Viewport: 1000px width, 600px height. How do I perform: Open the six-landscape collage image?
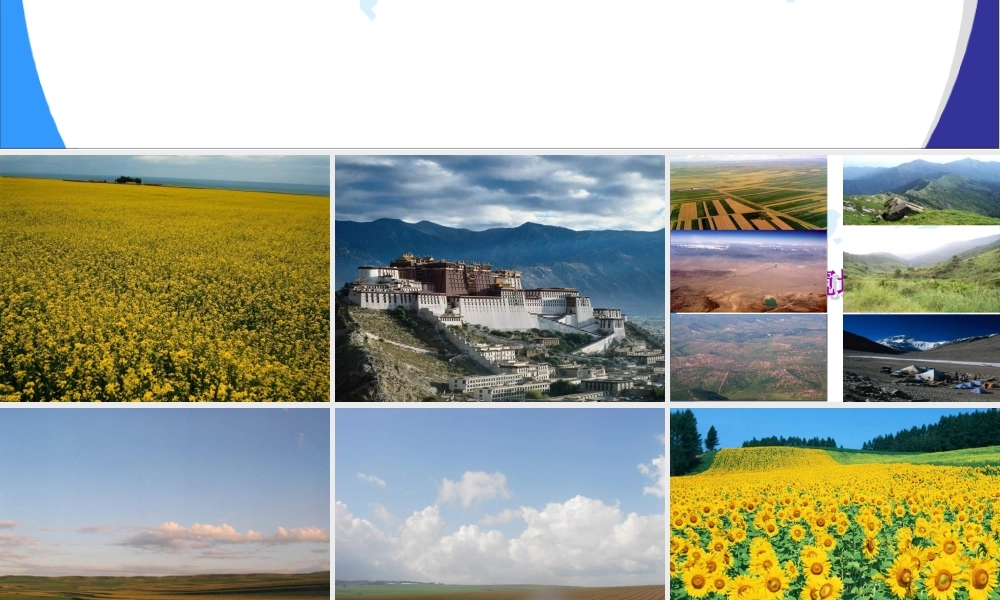click(x=834, y=278)
